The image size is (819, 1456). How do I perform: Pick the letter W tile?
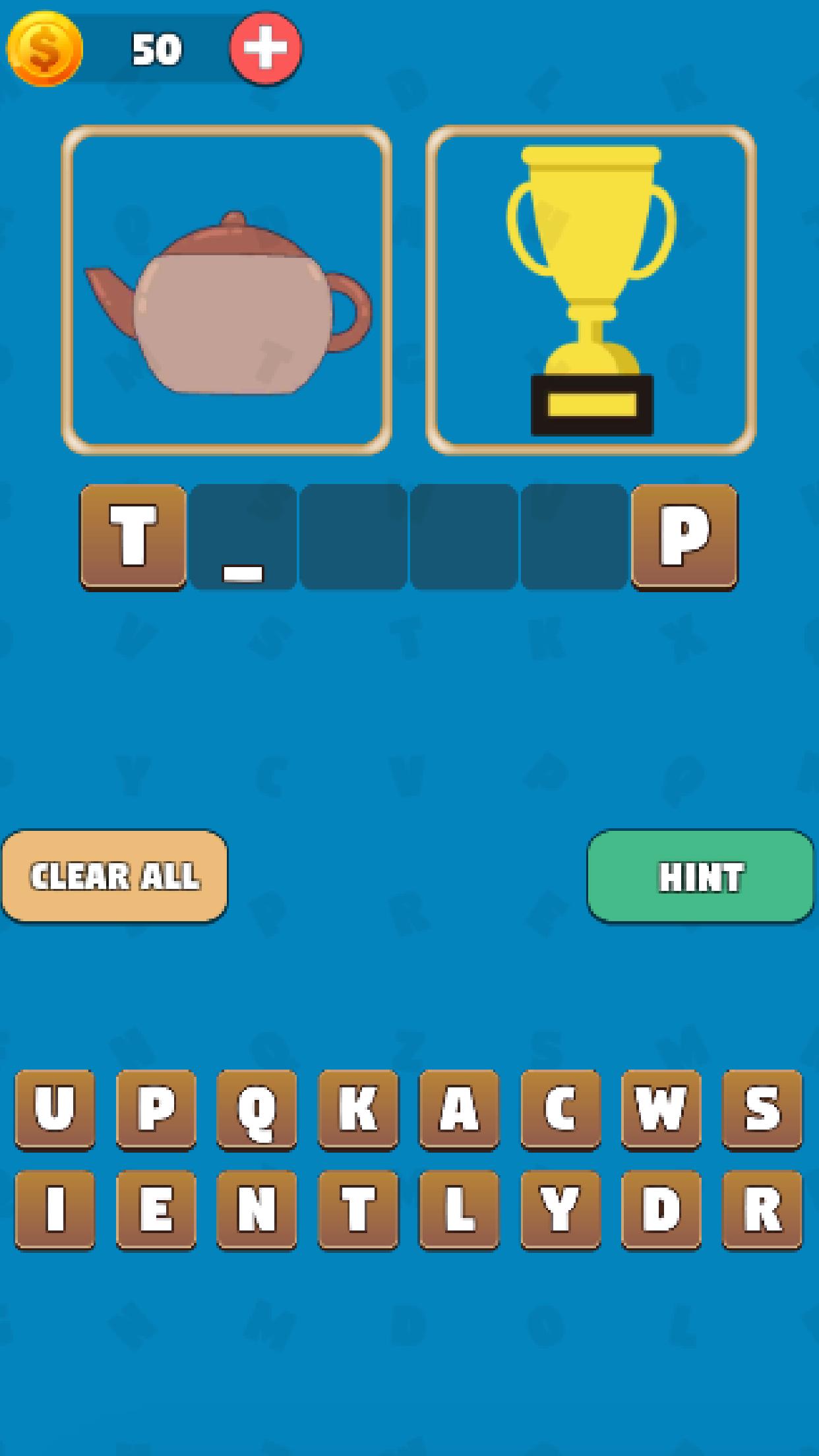click(x=661, y=1109)
